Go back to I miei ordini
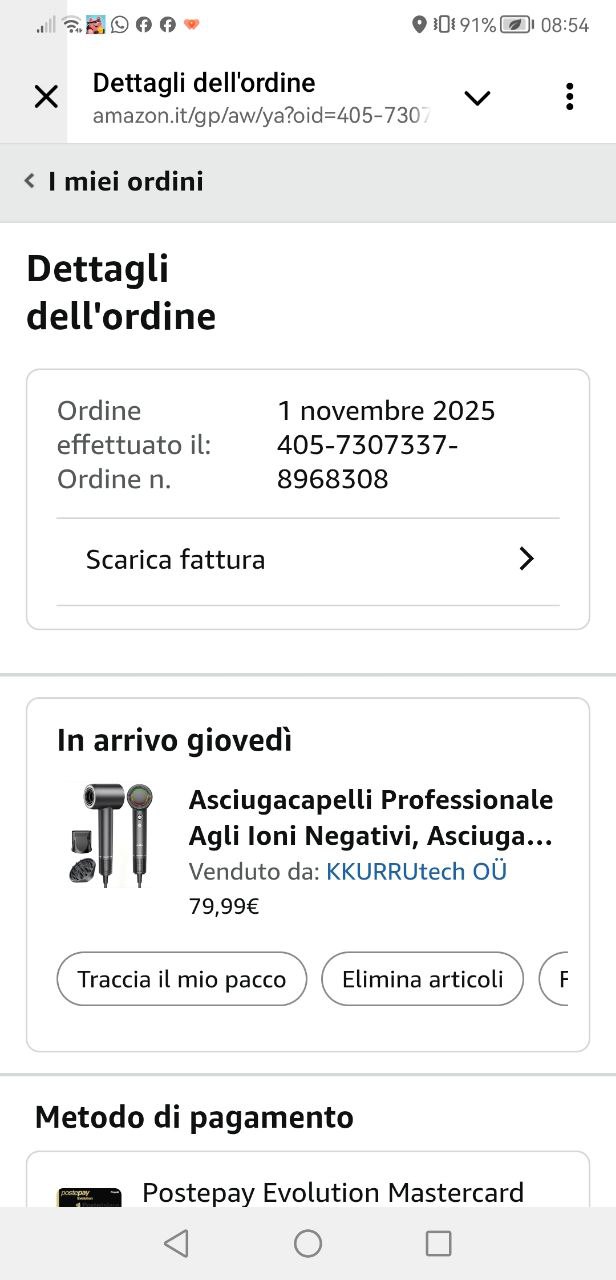The height and width of the screenshot is (1280, 616). 114,181
